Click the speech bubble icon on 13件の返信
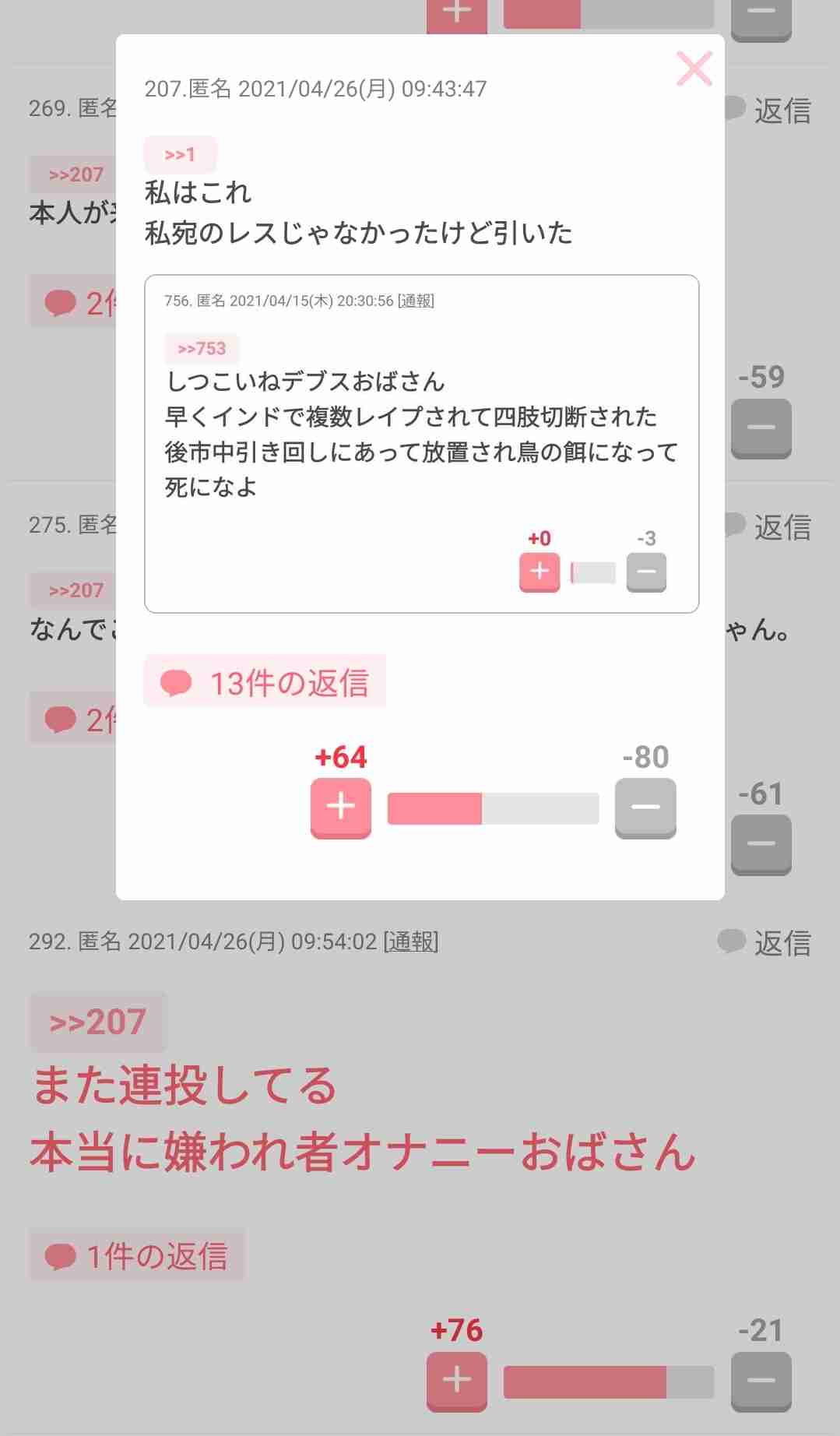 [x=178, y=681]
